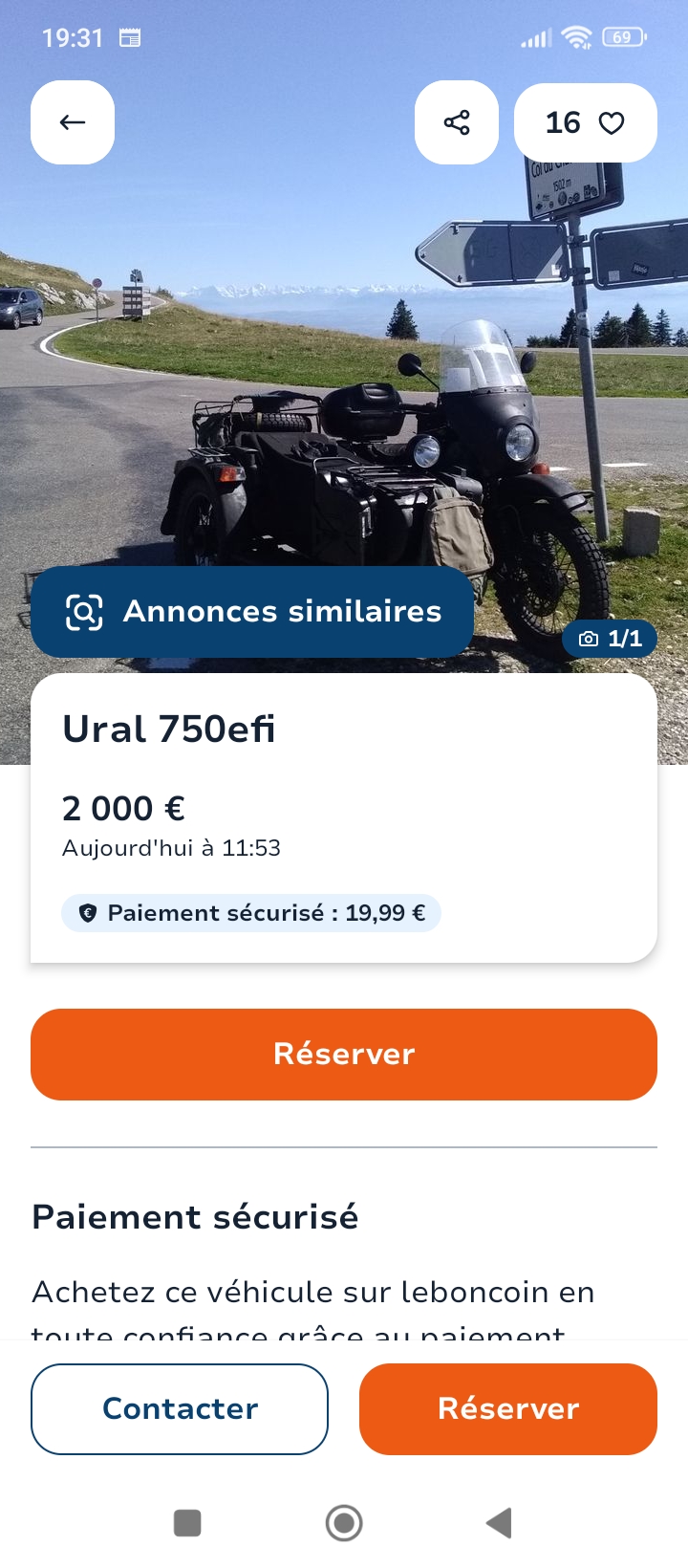Go back using the top-left arrow
The image size is (688, 1568).
point(73,122)
